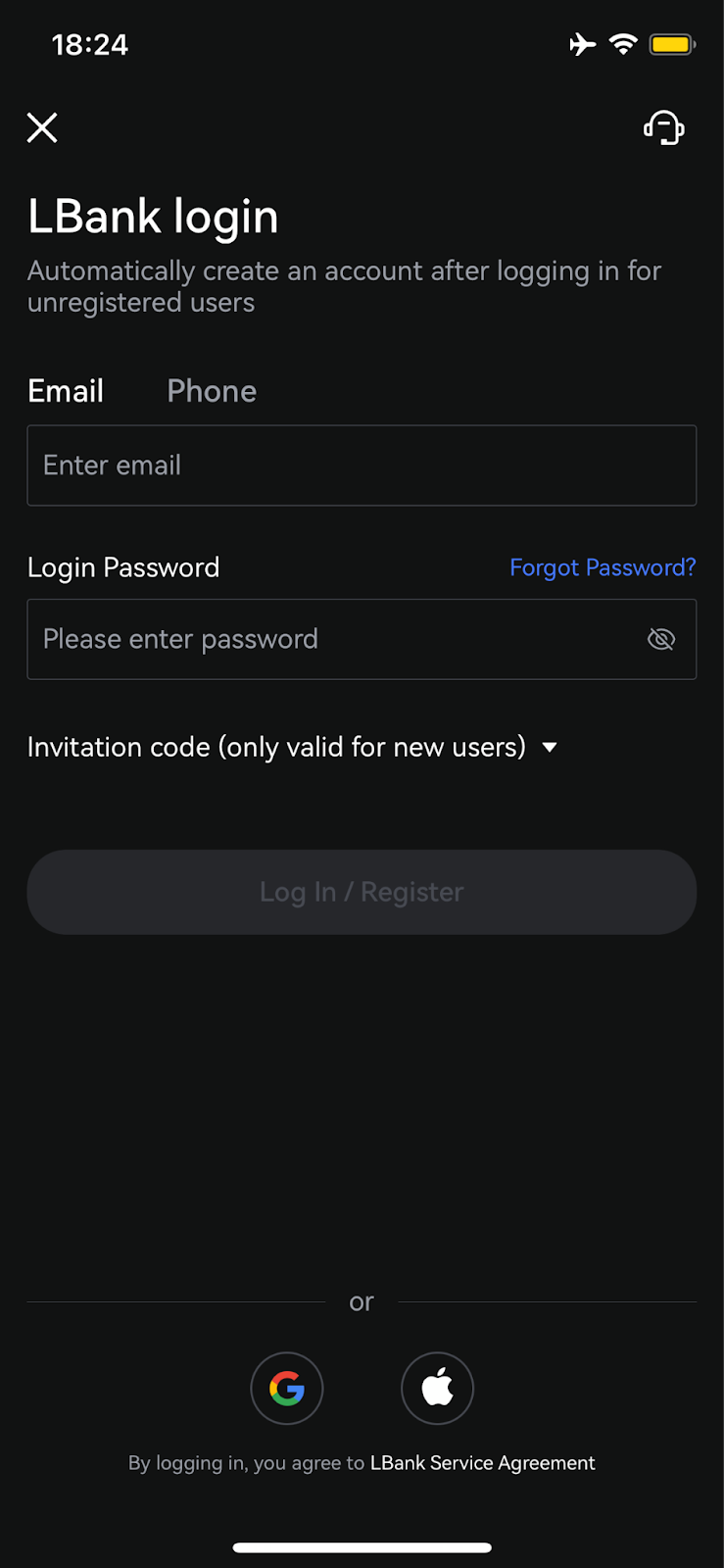The height and width of the screenshot is (1568, 724).
Task: Tap the Forgot Password link
Action: tap(603, 567)
